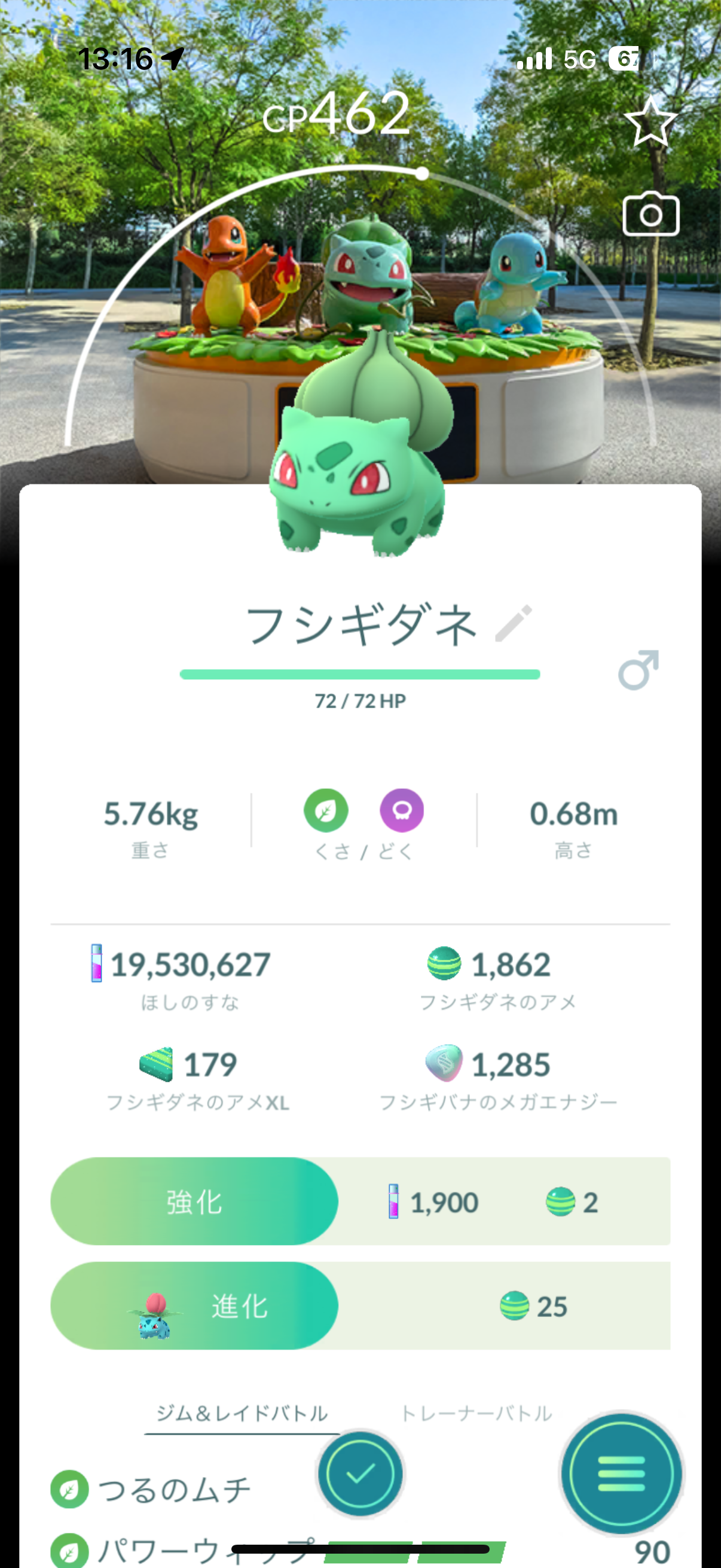The width and height of the screenshot is (721, 1568).
Task: Evolve Bulbasaur with the 進化 button
Action: pos(194,1306)
